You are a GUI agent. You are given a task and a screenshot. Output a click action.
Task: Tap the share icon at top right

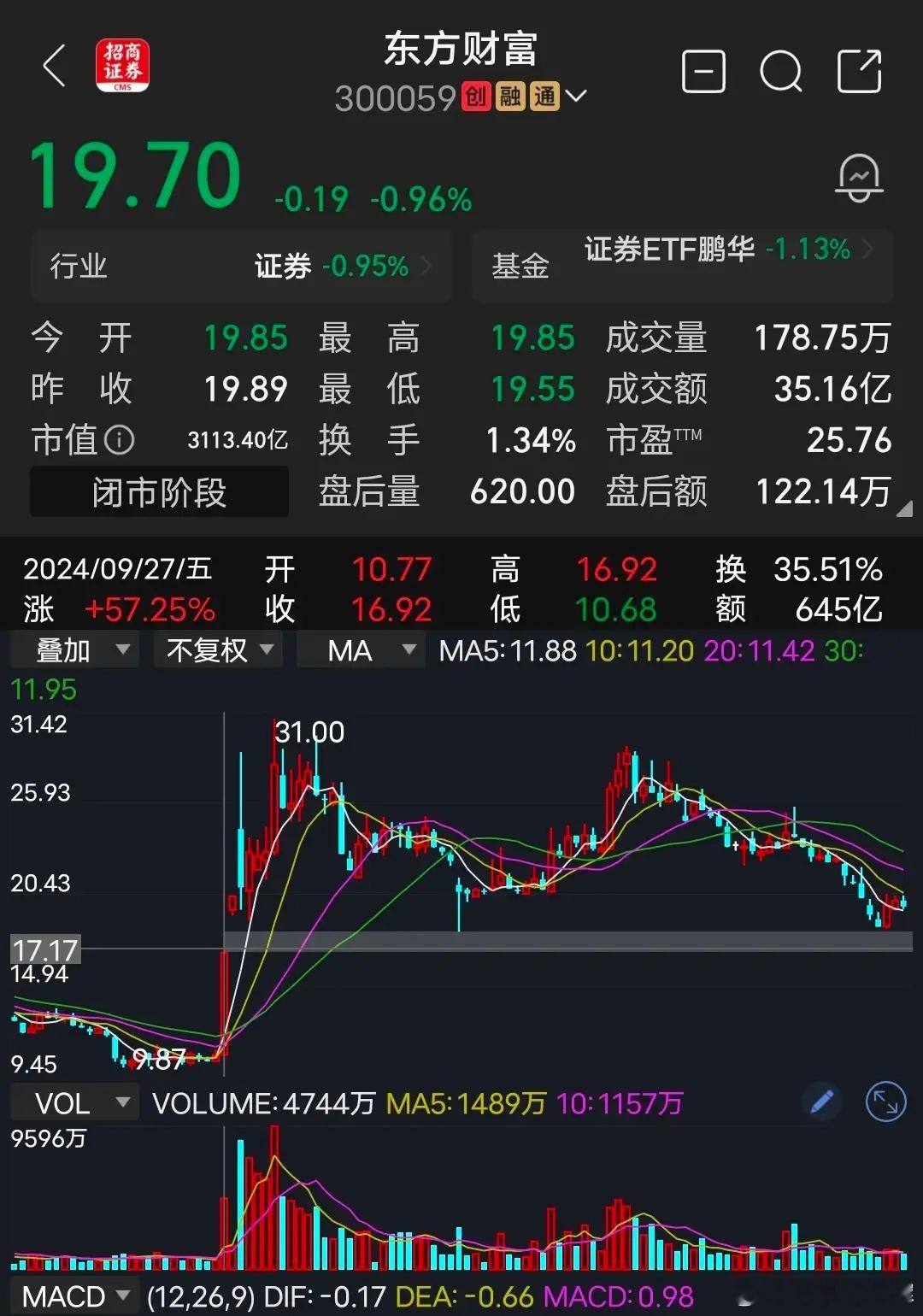pos(860,72)
